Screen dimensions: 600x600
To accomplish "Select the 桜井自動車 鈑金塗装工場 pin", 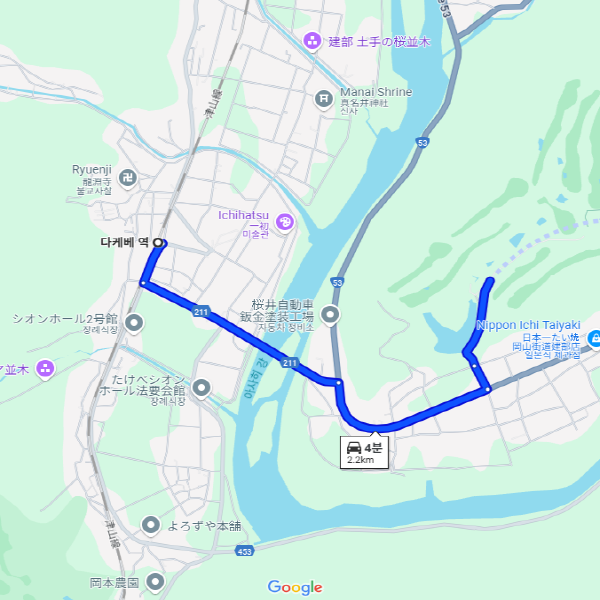I will [331, 315].
